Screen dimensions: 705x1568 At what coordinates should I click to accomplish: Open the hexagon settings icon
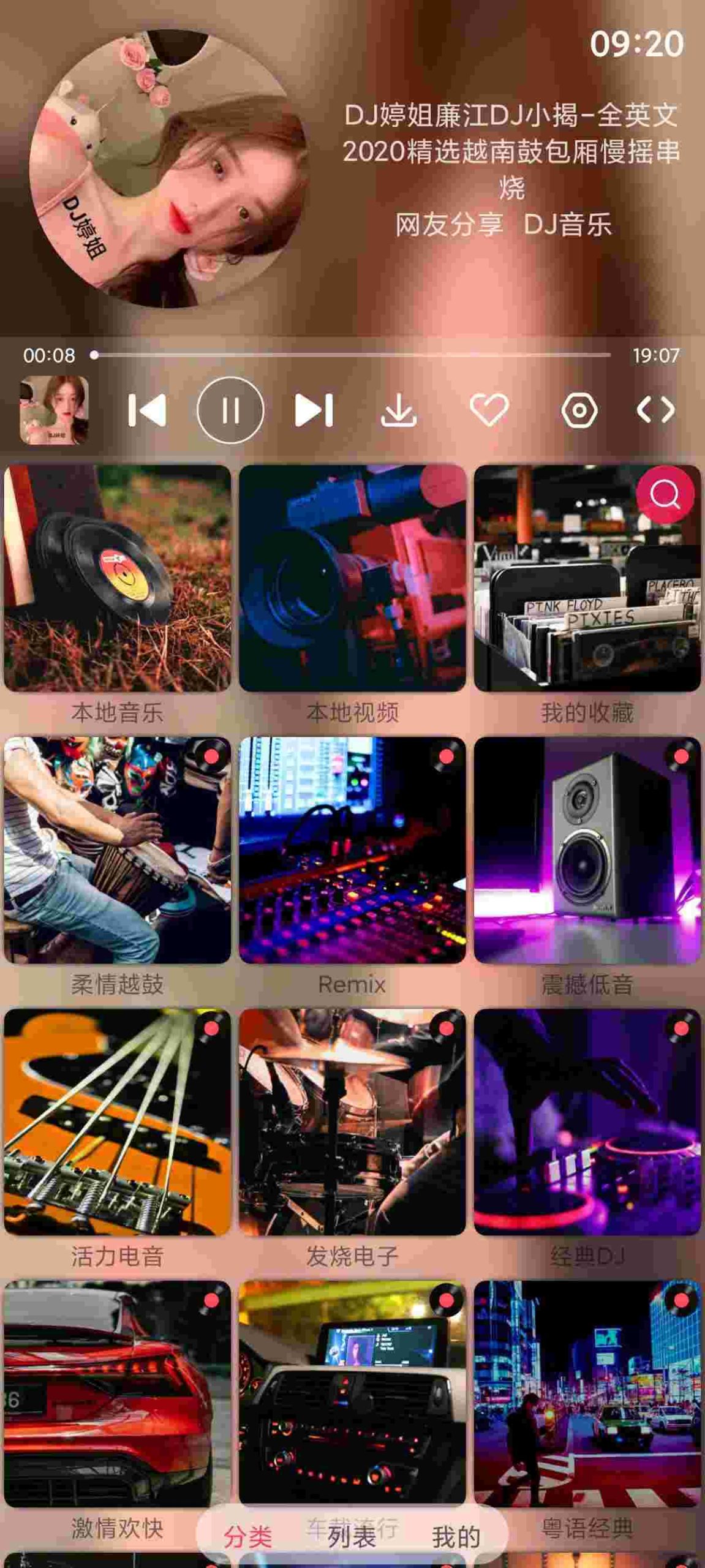click(579, 410)
